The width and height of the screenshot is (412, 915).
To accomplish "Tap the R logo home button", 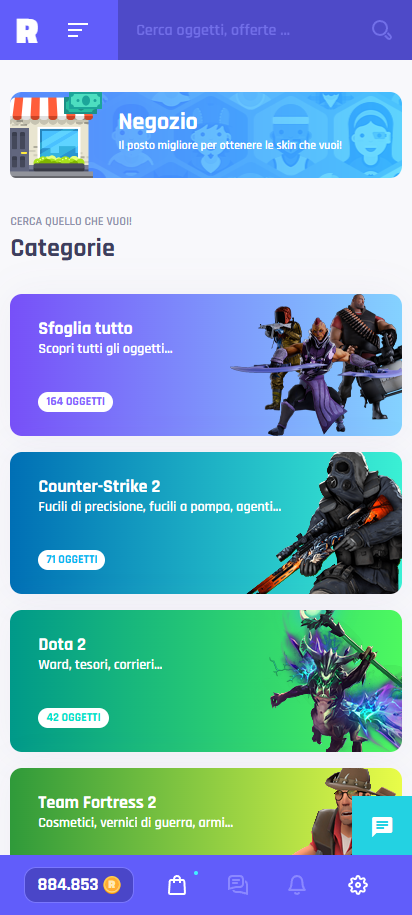I will tap(27, 30).
